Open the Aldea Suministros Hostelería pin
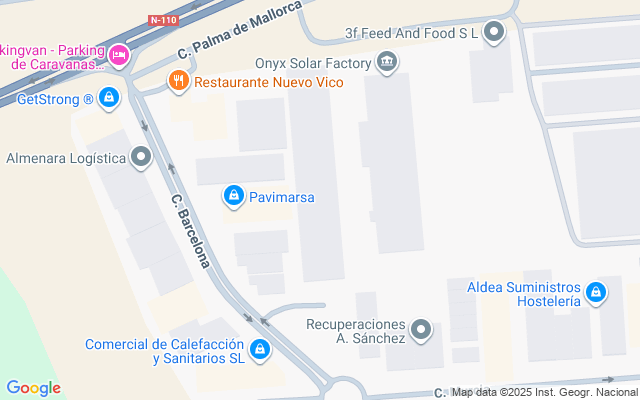640x400 pixels. pyautogui.click(x=596, y=293)
